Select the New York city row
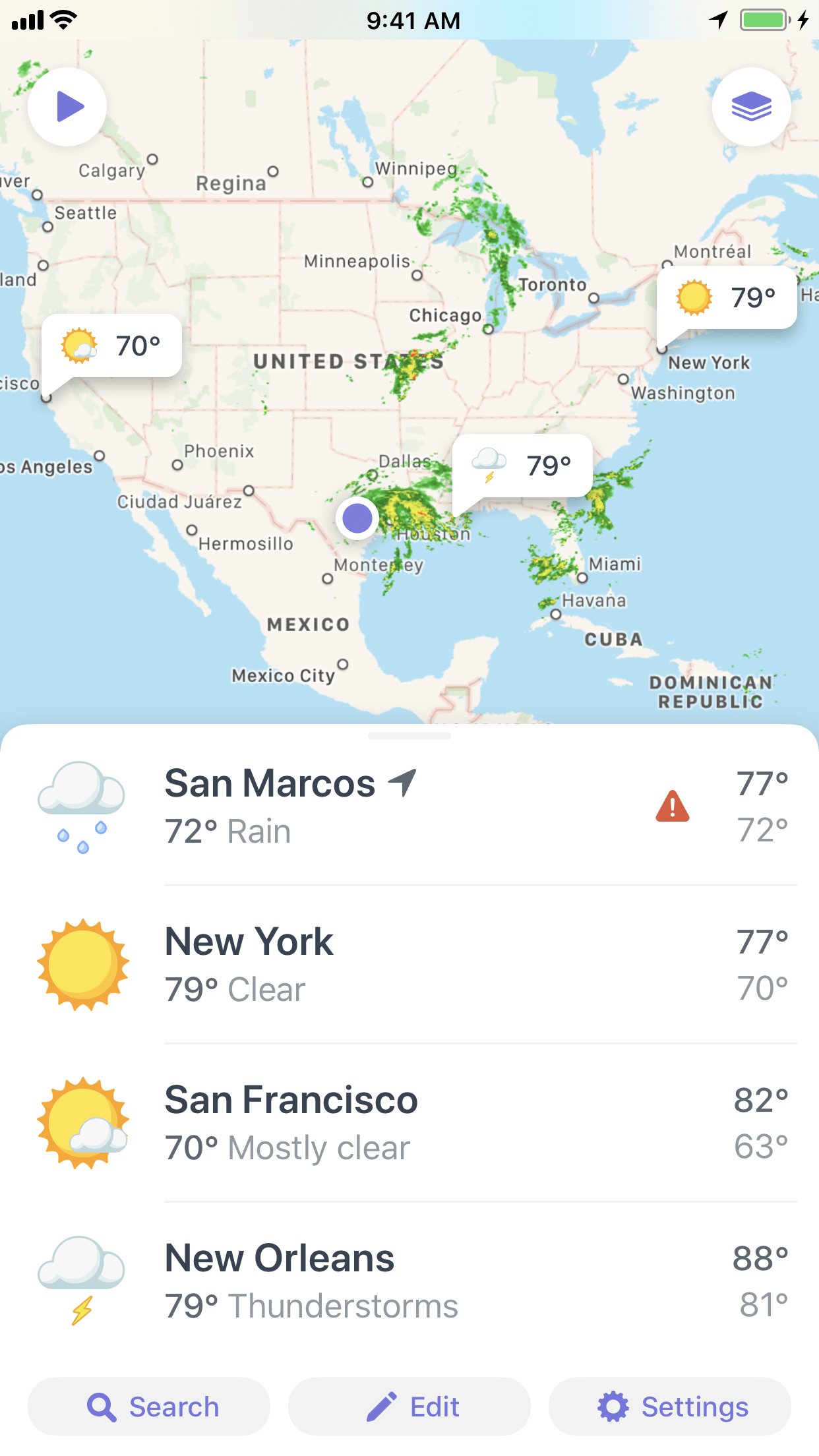 click(409, 963)
